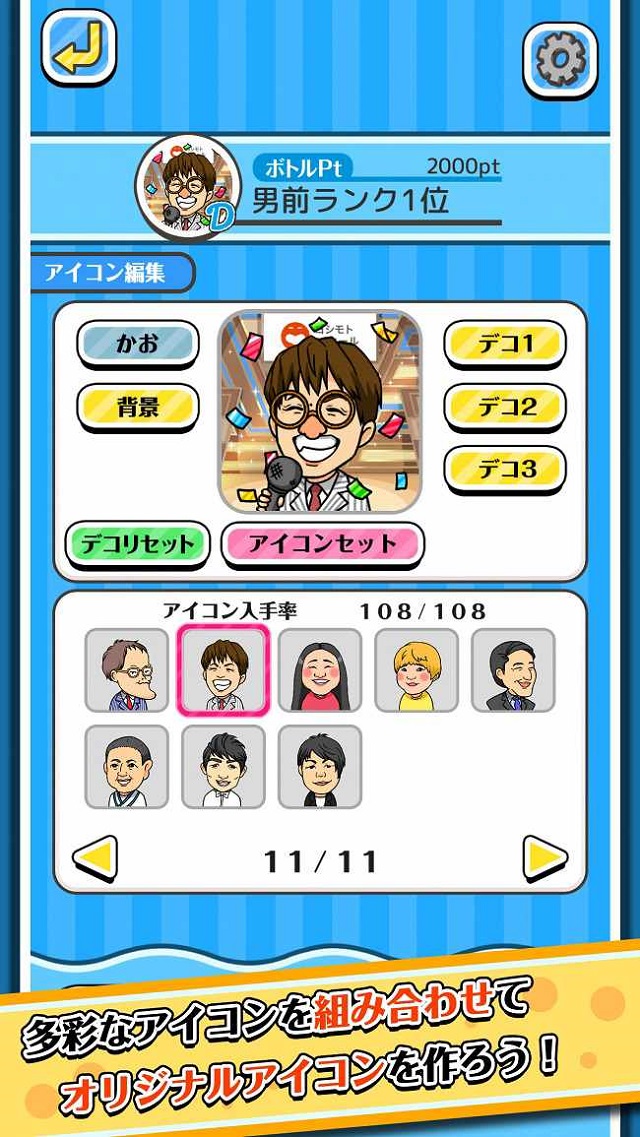Pick the long black-haired woman icon

click(320, 670)
